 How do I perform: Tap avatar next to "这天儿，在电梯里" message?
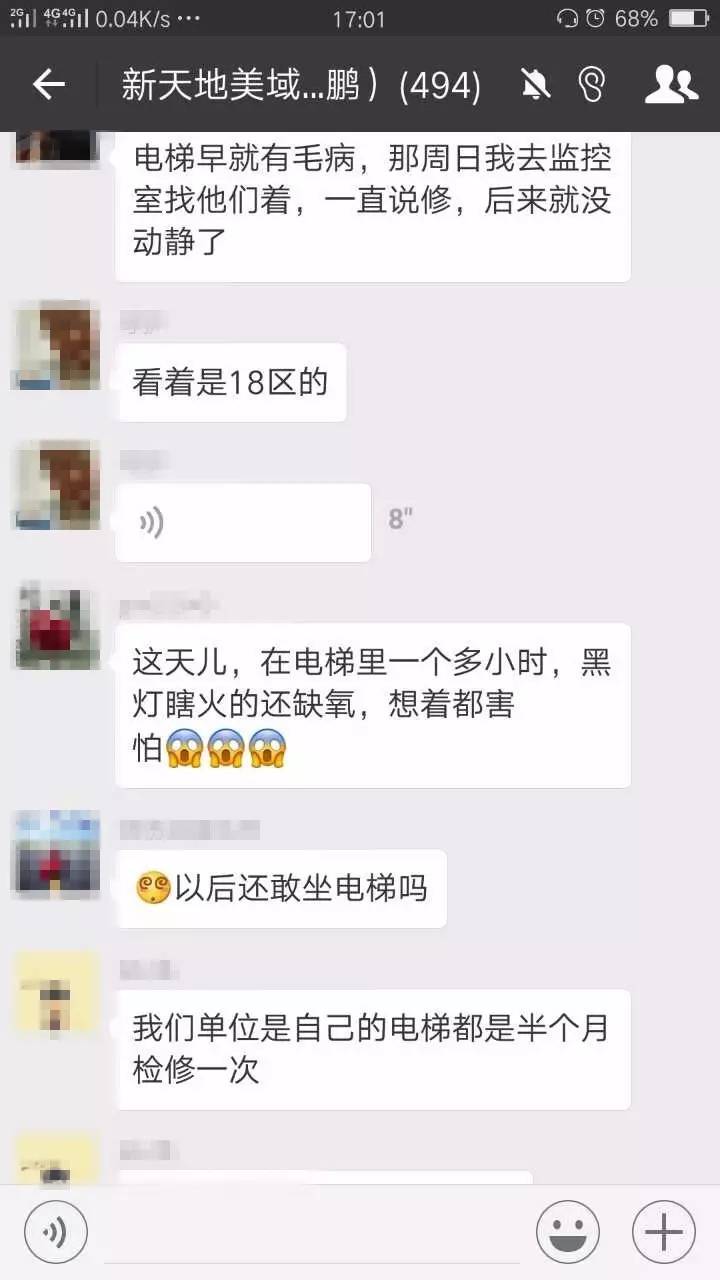56,627
